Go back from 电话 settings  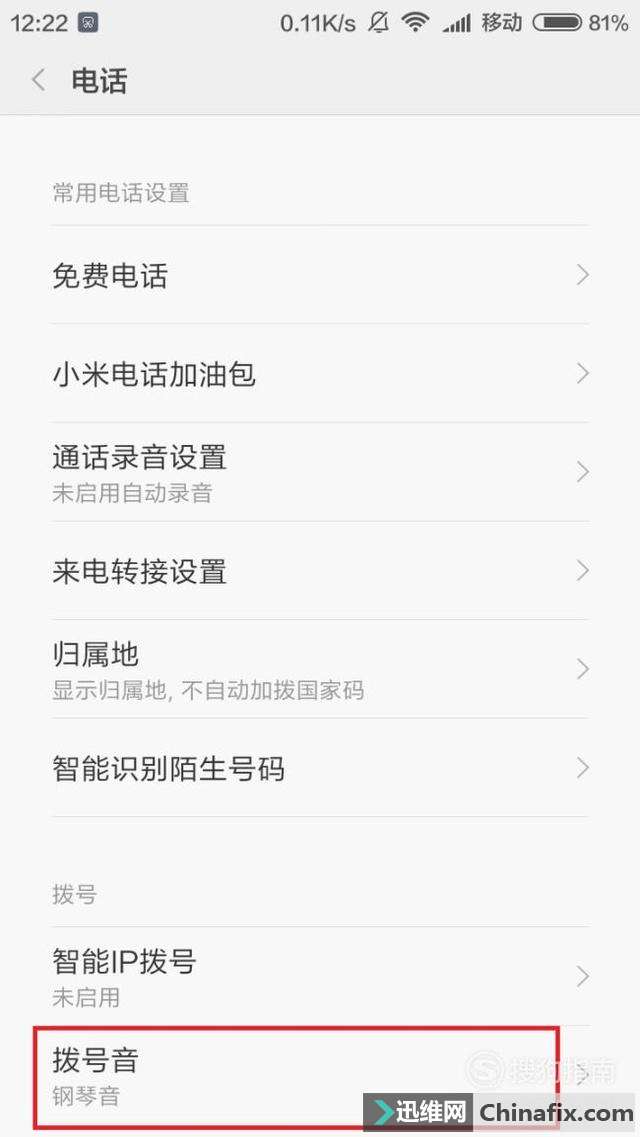[x=39, y=80]
